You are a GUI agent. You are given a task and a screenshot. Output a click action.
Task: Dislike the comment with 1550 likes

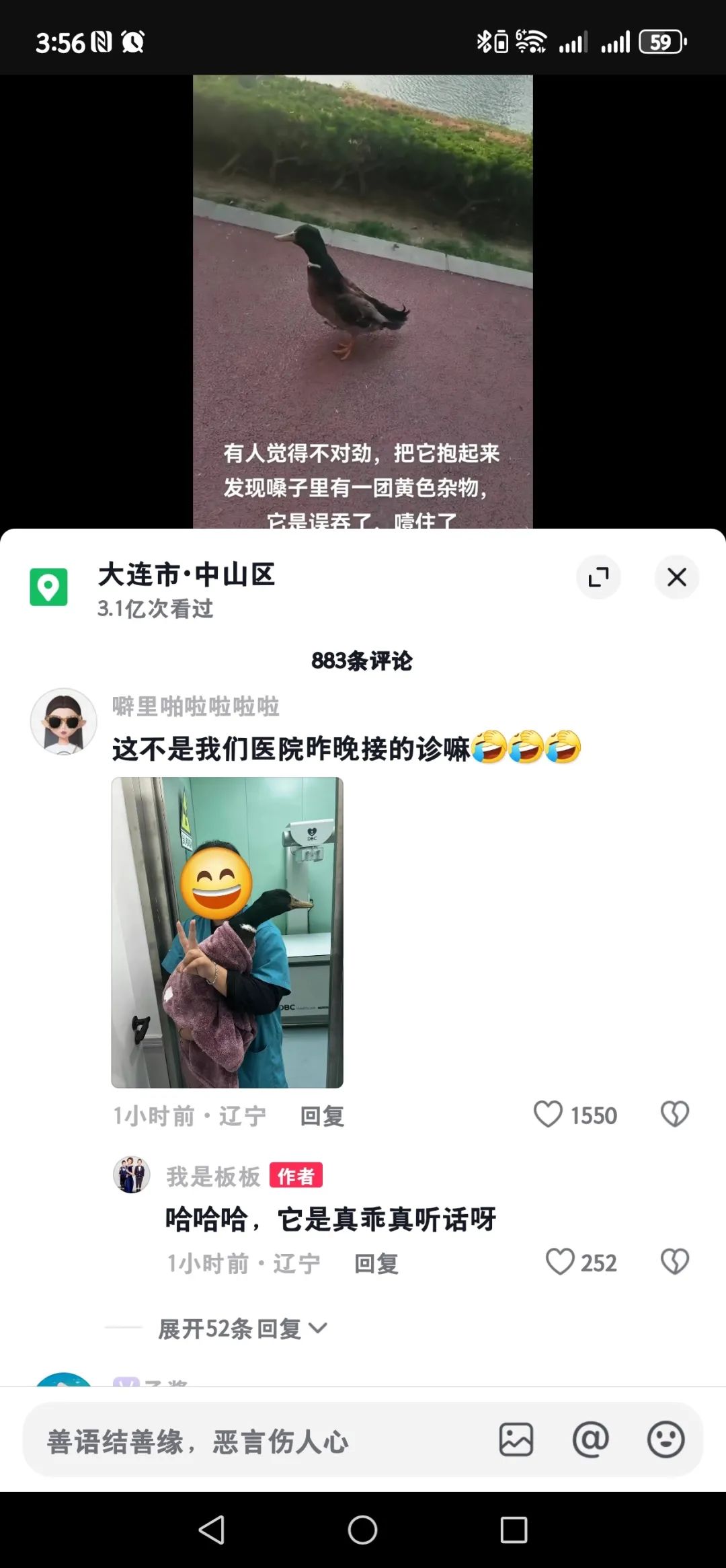[x=674, y=1115]
